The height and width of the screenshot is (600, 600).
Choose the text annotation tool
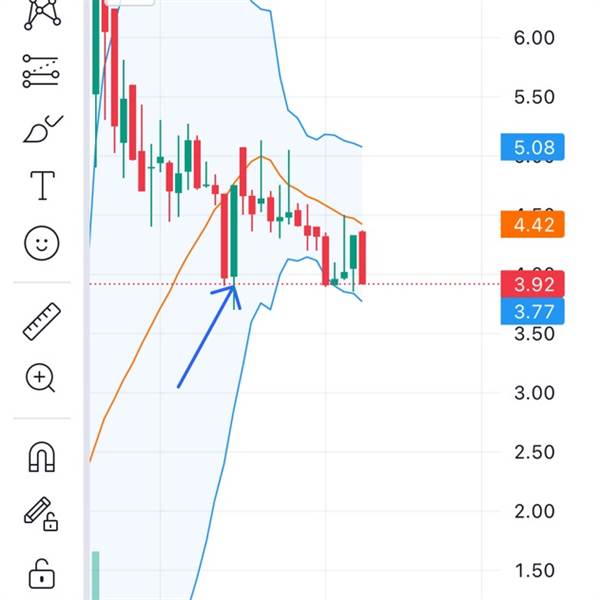(41, 186)
